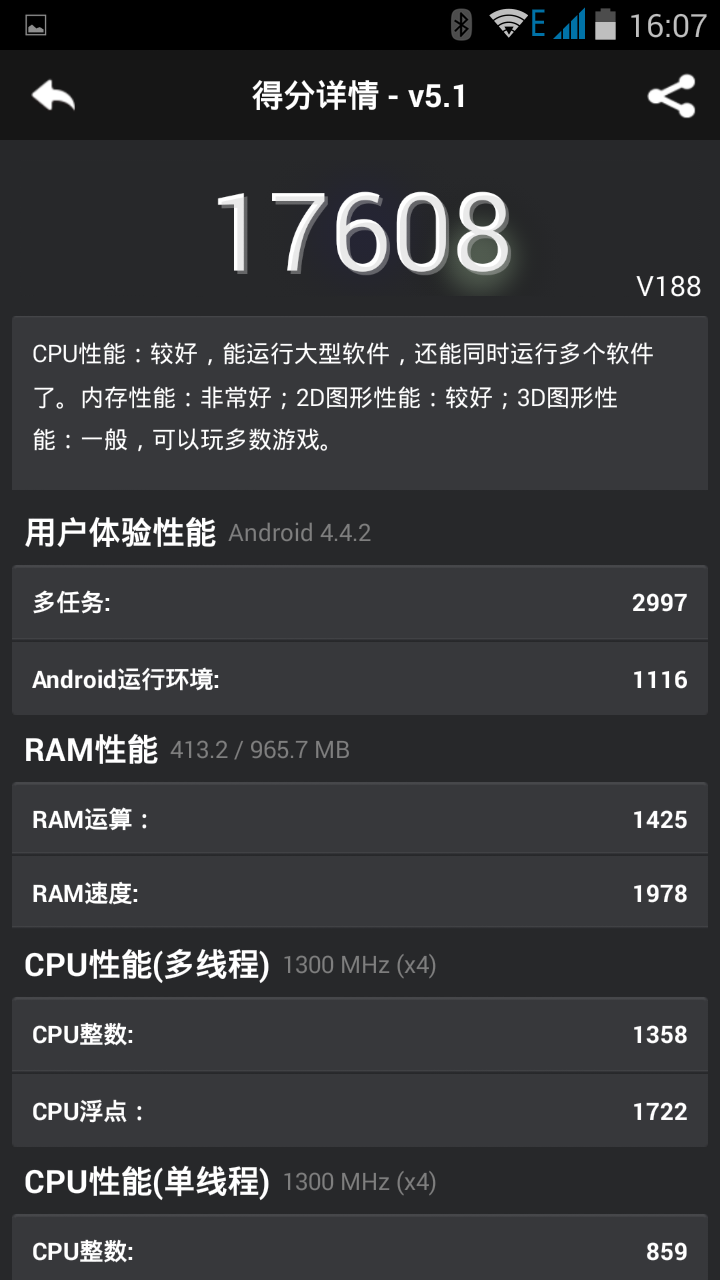Share the benchmark score details
720x1280 pixels.
(671, 96)
